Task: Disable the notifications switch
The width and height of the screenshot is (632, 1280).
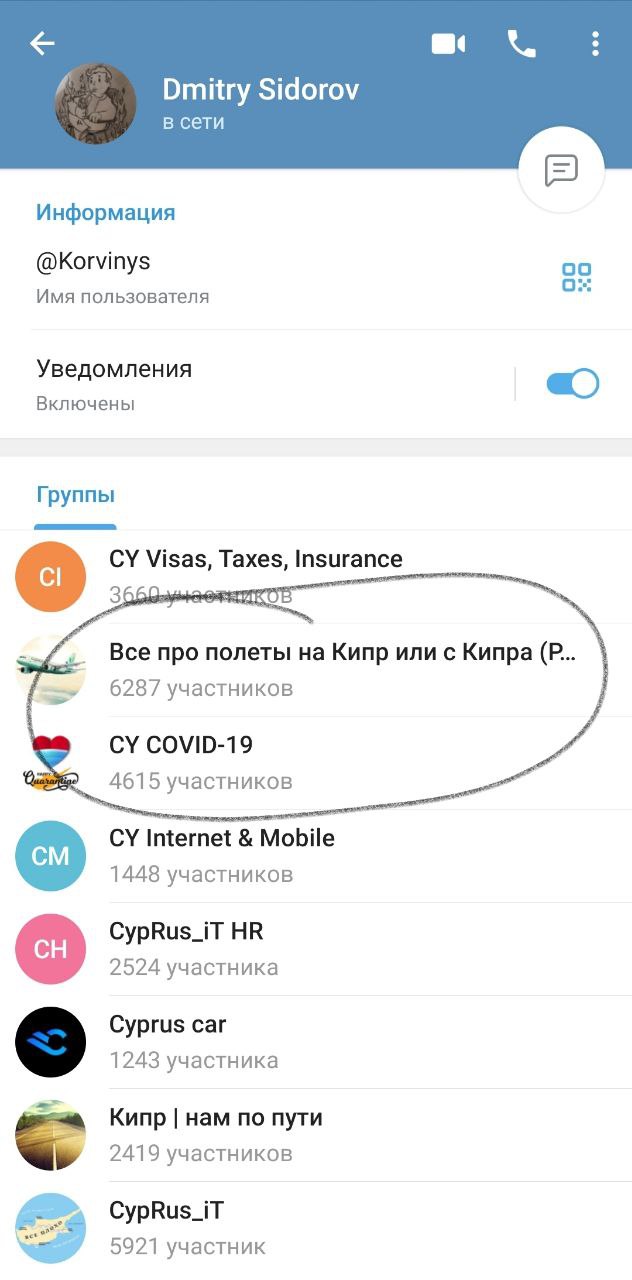Action: pos(572,384)
